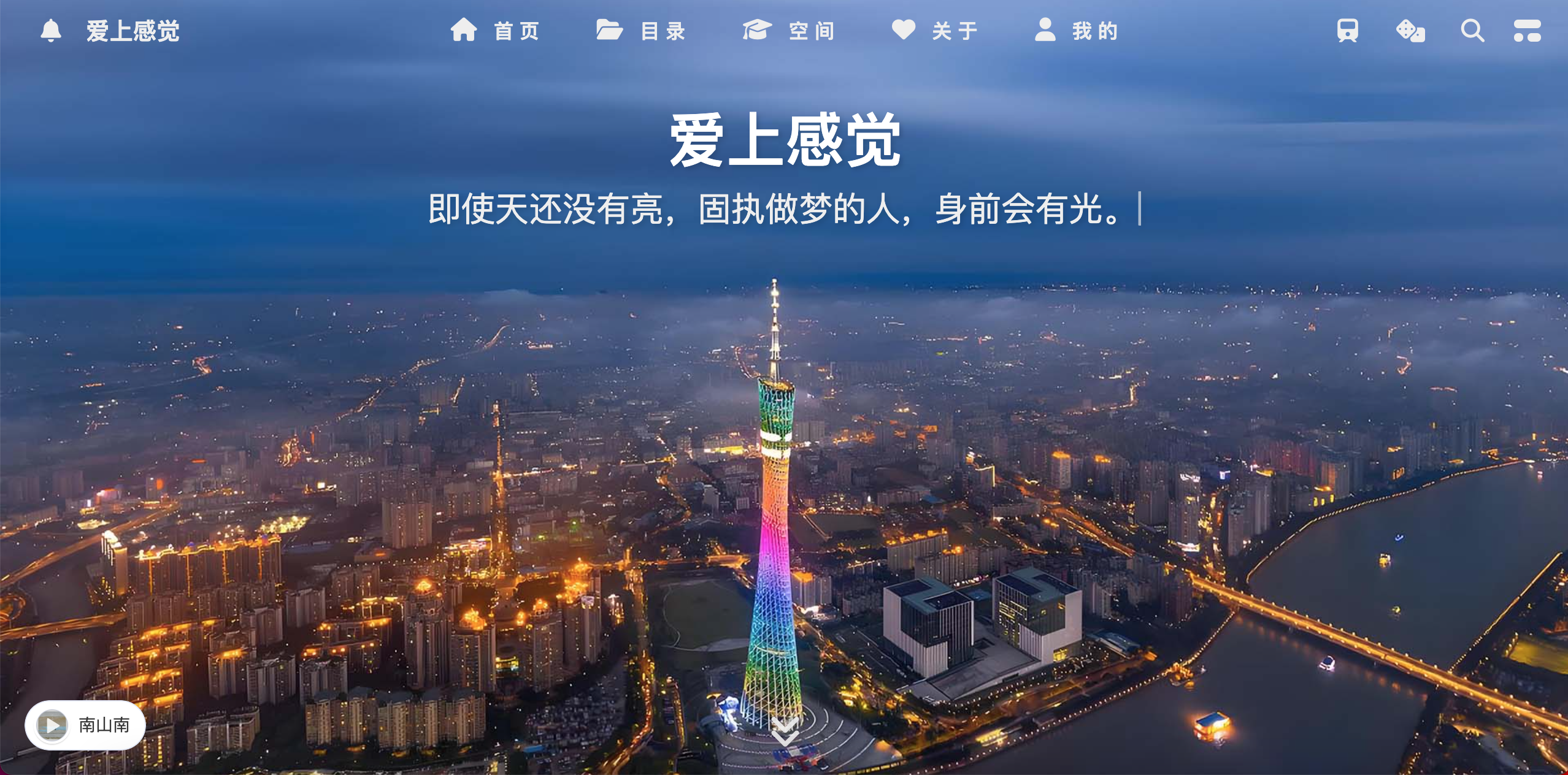The width and height of the screenshot is (1568, 775).
Task: Play the song 南山南
Action: [x=53, y=725]
